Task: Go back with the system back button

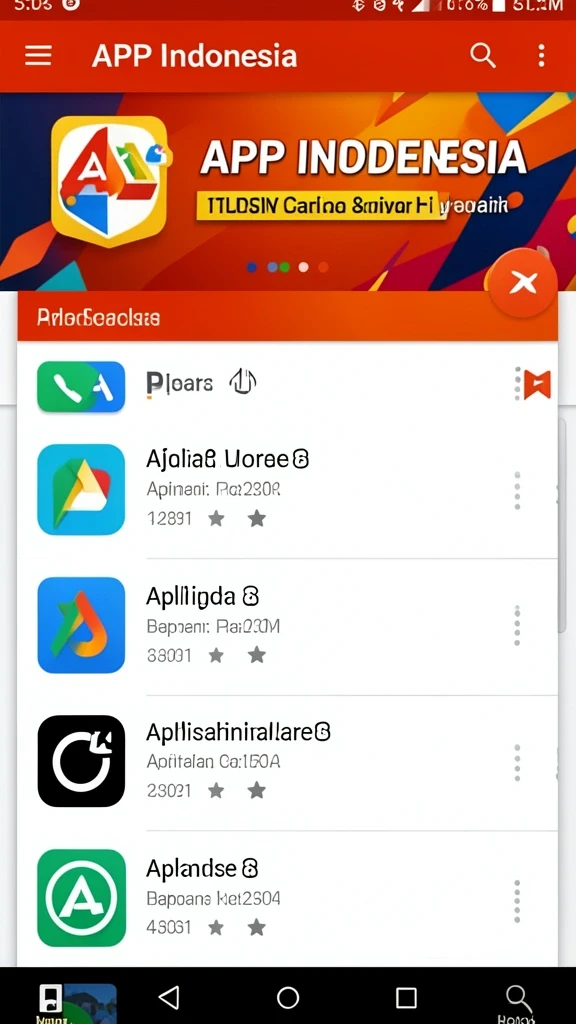Action: click(x=169, y=997)
